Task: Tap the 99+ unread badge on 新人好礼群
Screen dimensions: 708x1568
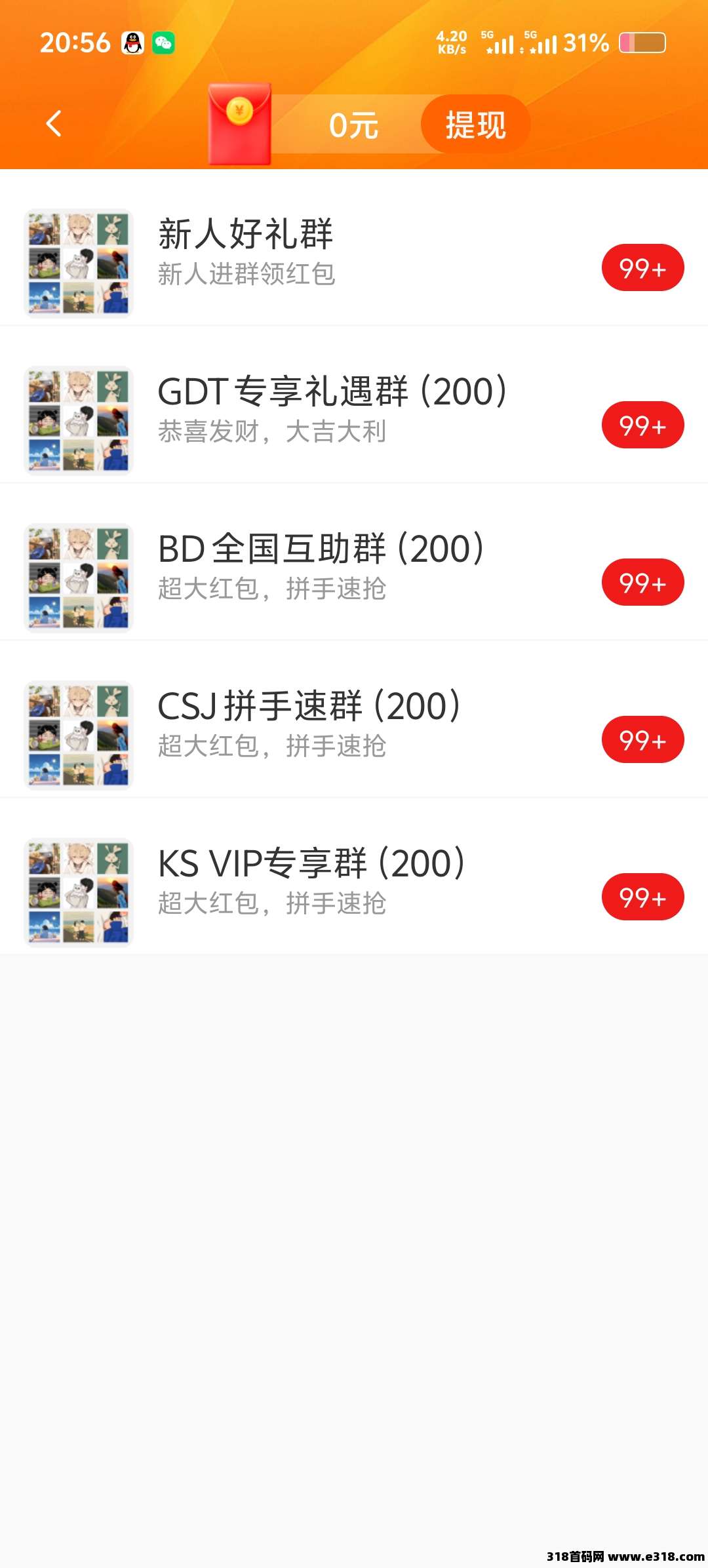Action: 643,267
